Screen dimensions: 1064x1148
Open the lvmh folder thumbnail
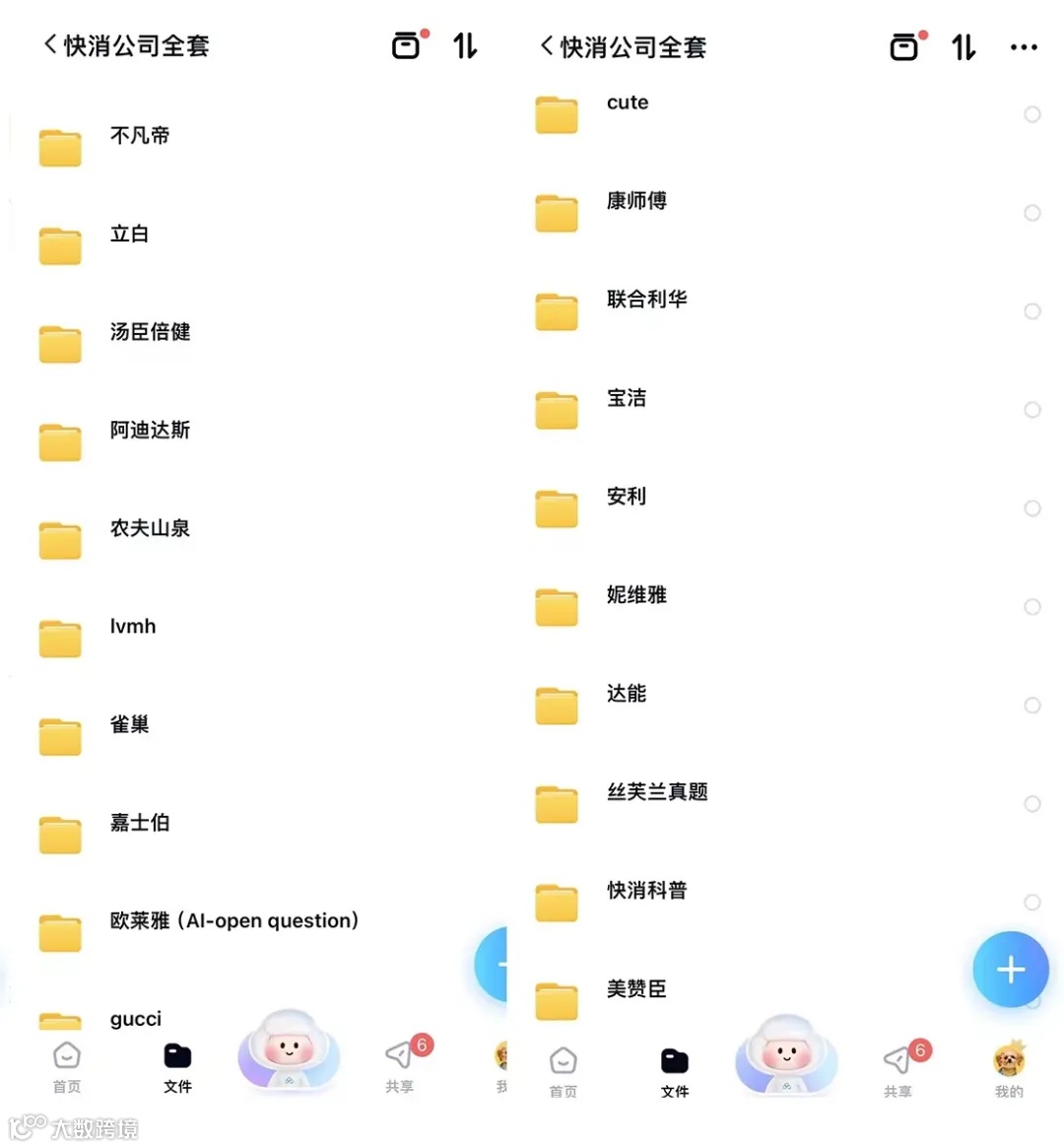pos(60,637)
